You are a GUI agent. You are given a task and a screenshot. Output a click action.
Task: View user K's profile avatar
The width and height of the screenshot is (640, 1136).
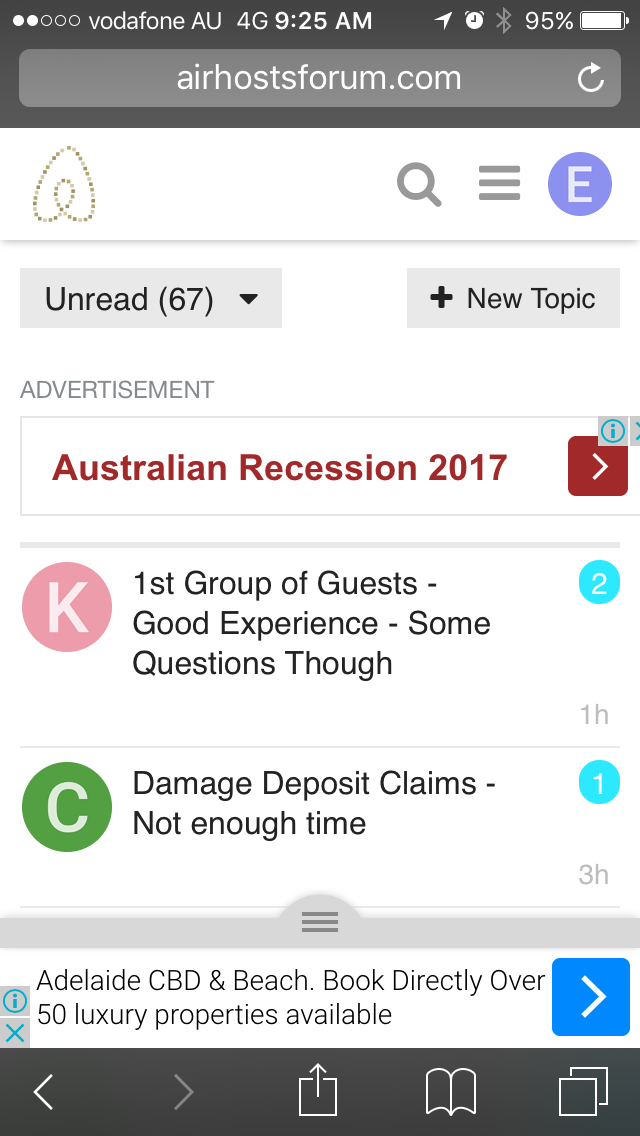point(67,607)
